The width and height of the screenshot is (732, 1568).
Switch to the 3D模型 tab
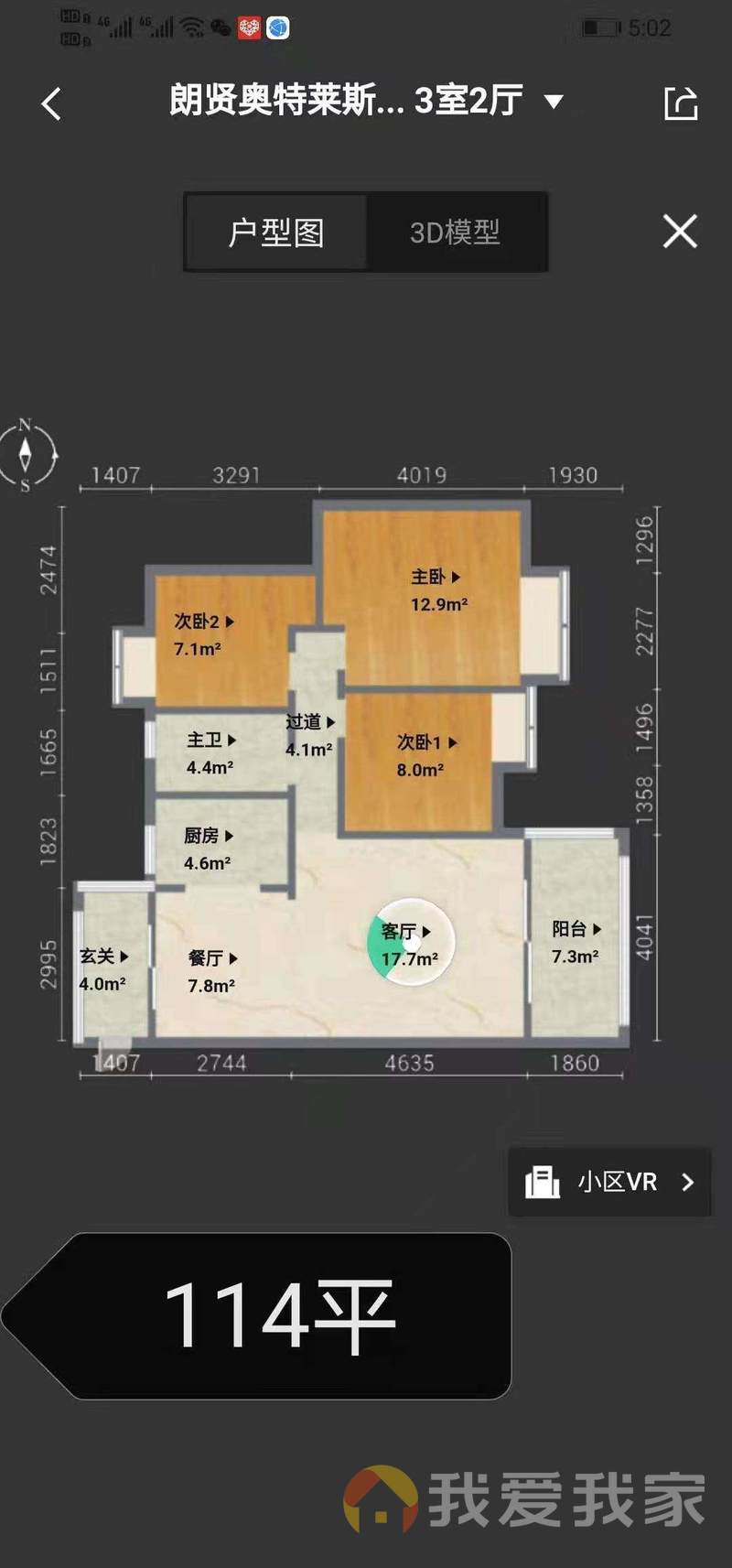pyautogui.click(x=455, y=232)
